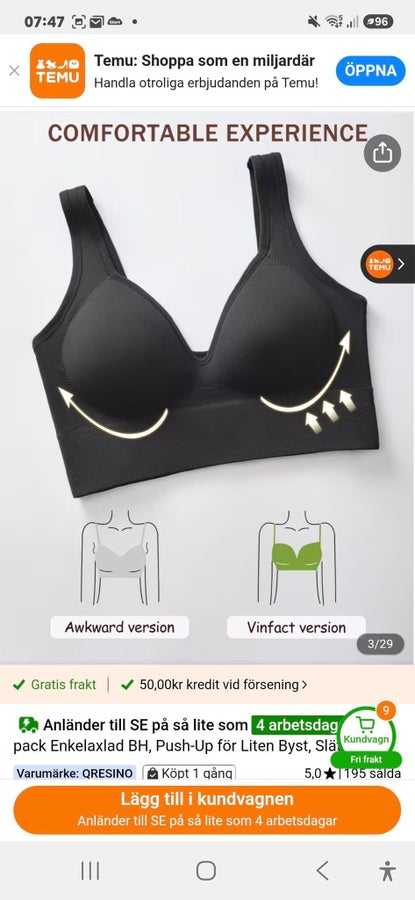The height and width of the screenshot is (900, 415).
Task: Tap the ÖPPNA button to open the app
Action: click(370, 71)
